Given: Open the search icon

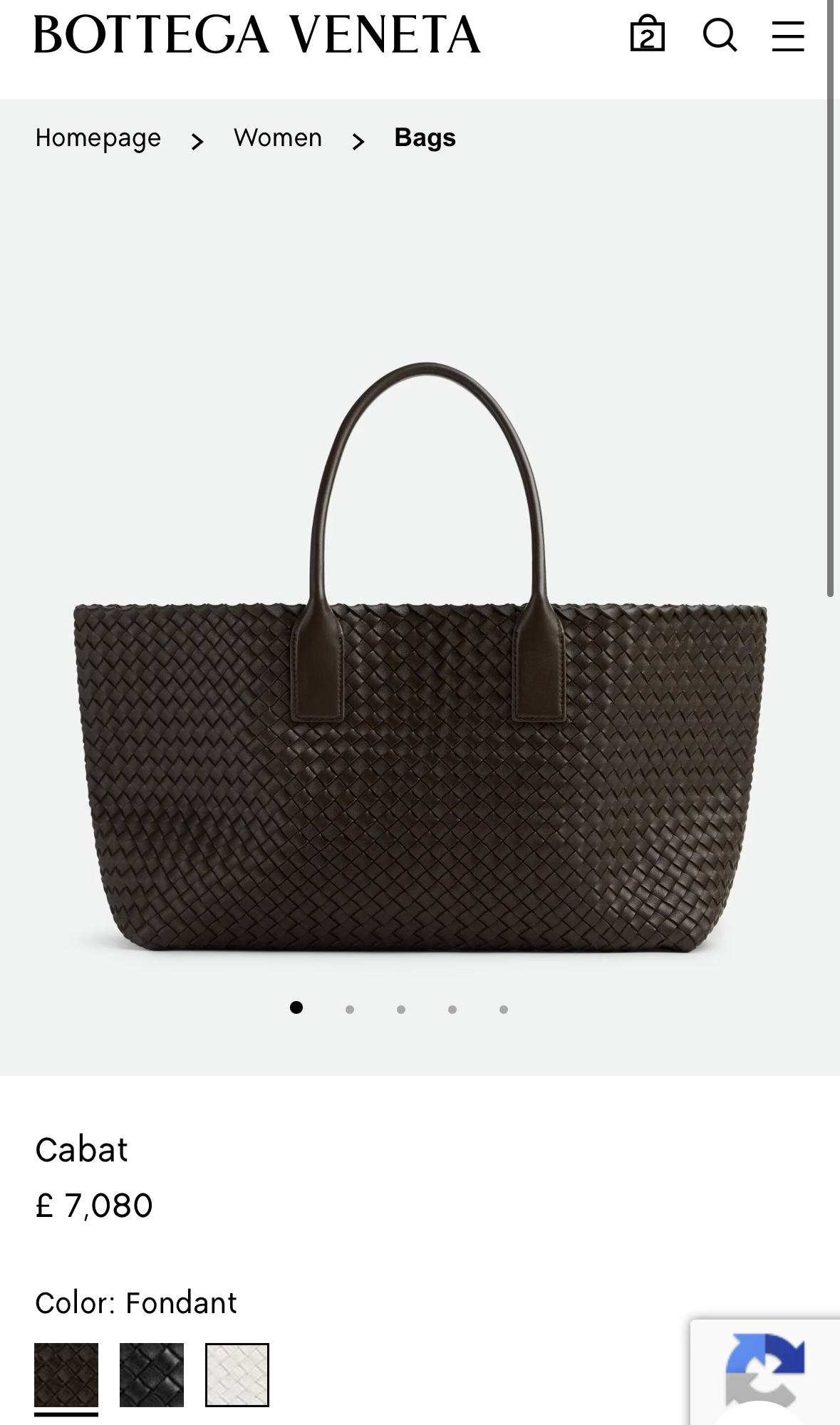Looking at the screenshot, I should coord(720,34).
